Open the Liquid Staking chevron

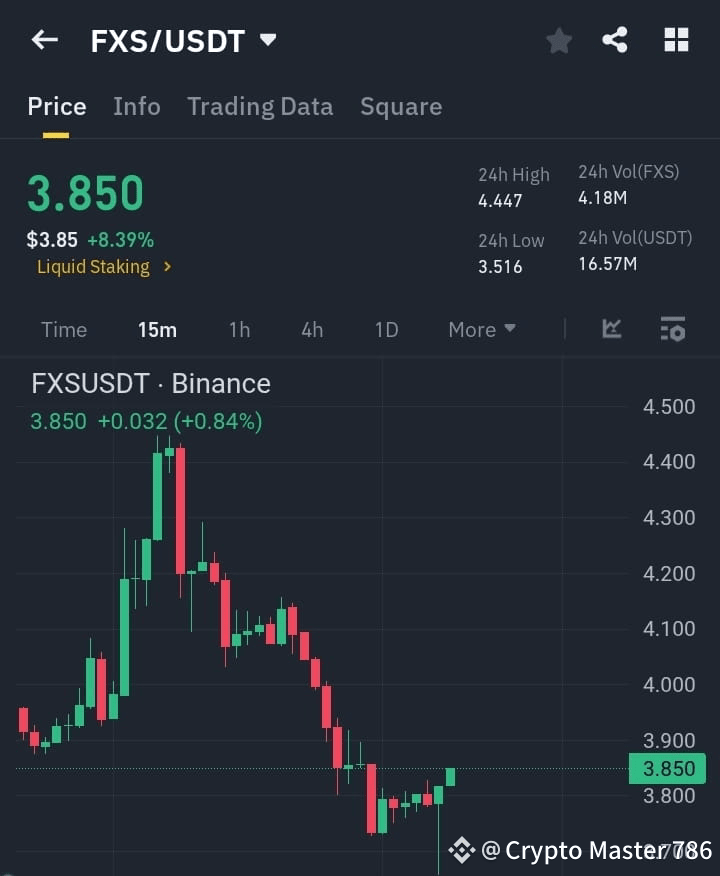pos(168,267)
